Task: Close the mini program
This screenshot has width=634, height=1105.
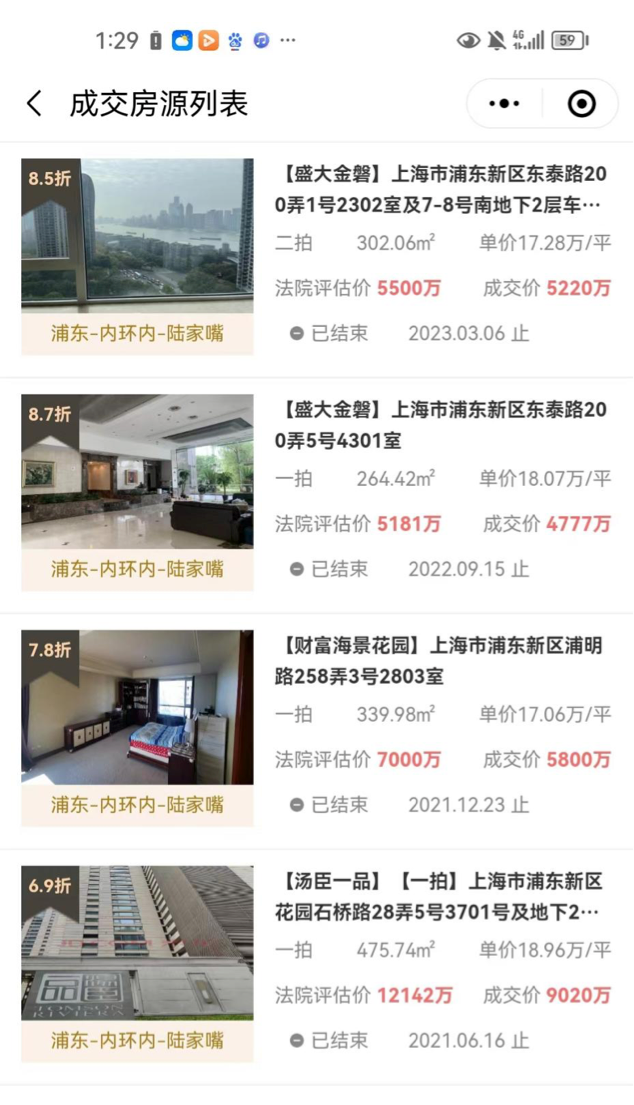Action: (x=581, y=103)
